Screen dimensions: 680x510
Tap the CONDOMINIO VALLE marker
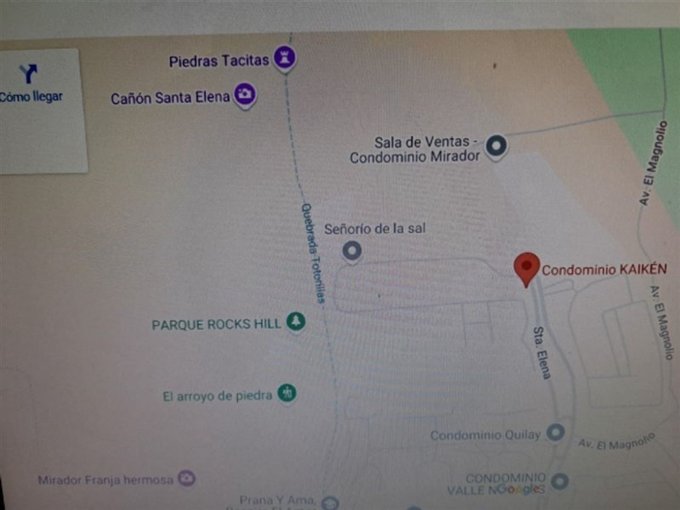point(560,481)
